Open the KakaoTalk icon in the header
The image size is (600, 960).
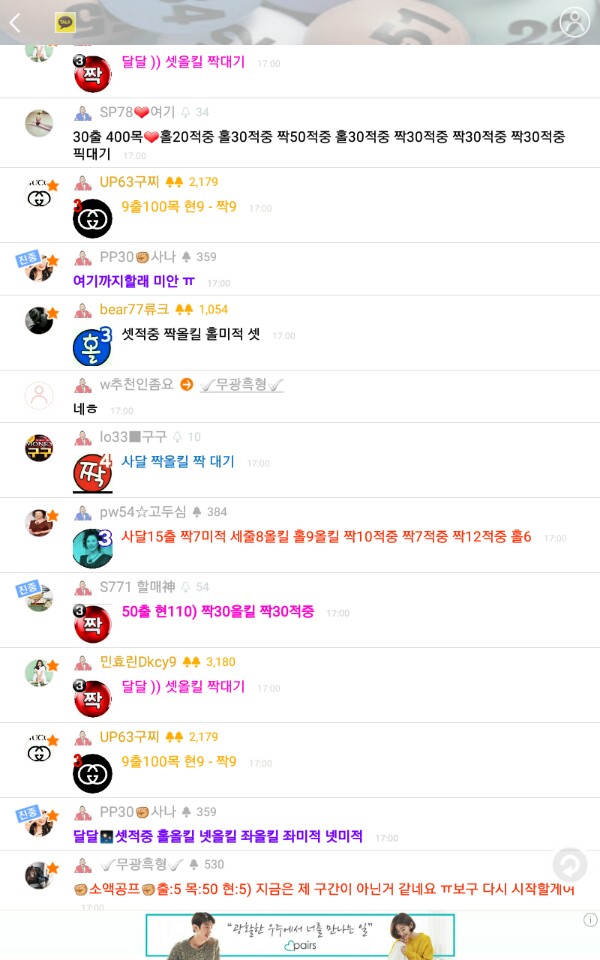(x=66, y=23)
